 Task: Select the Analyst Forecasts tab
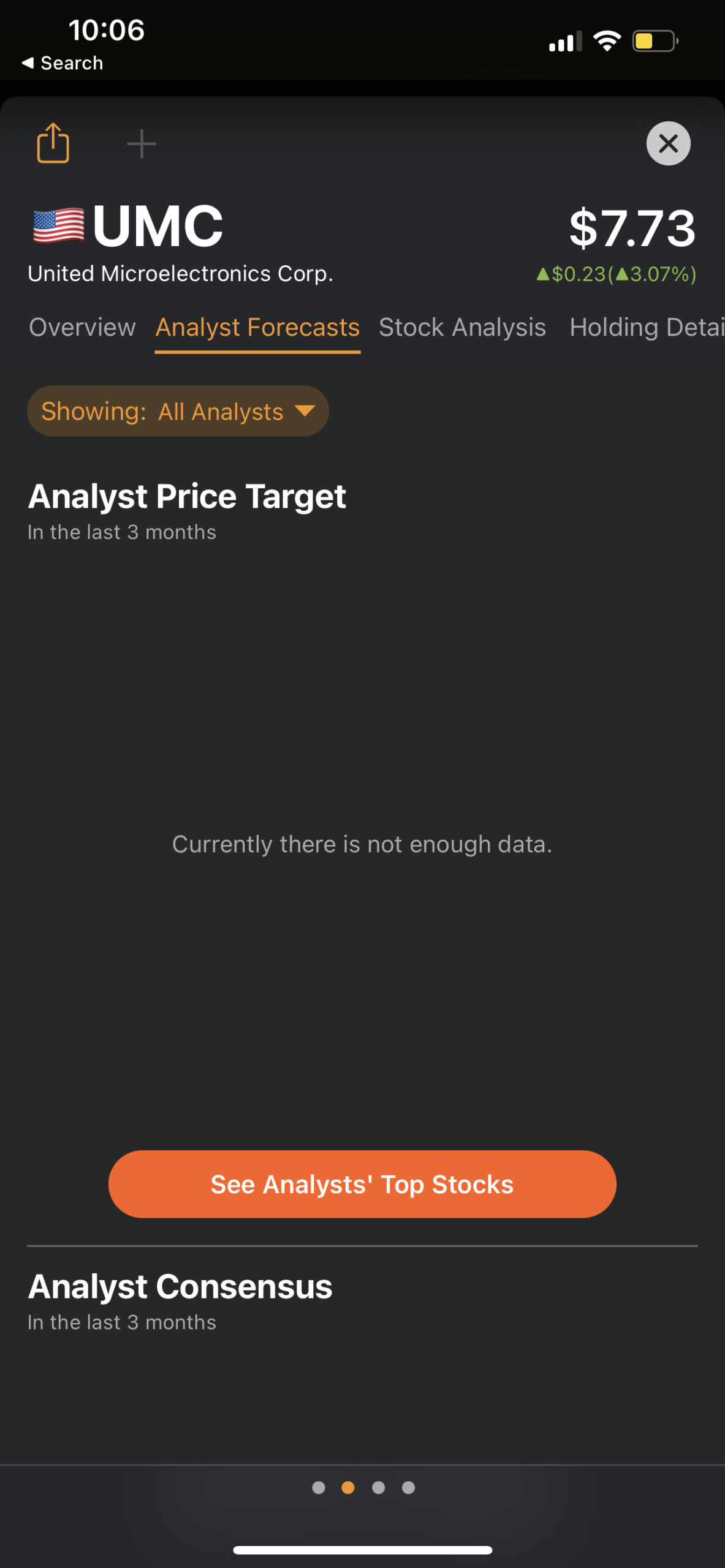click(257, 327)
